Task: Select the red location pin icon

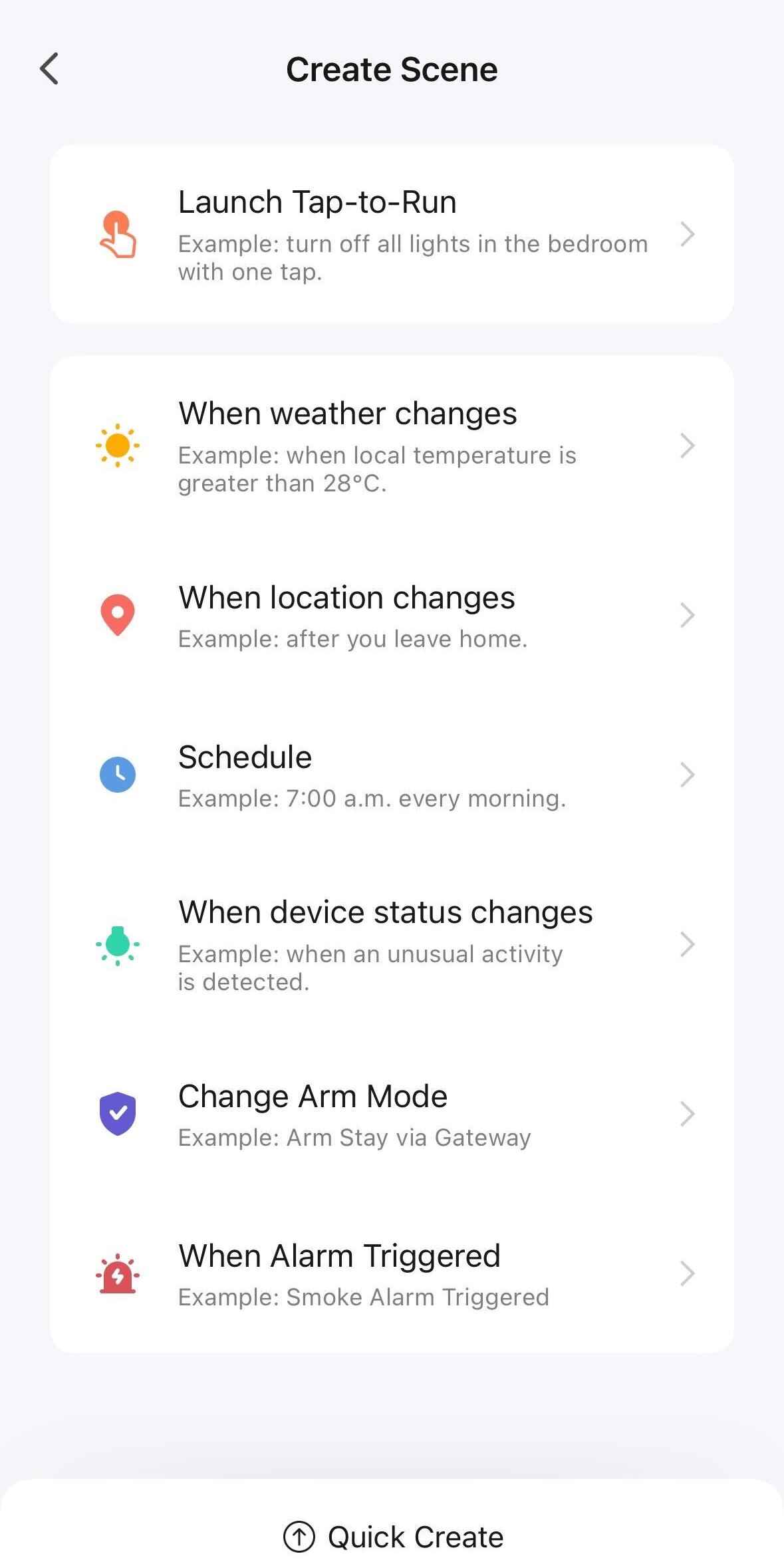Action: coord(117,614)
